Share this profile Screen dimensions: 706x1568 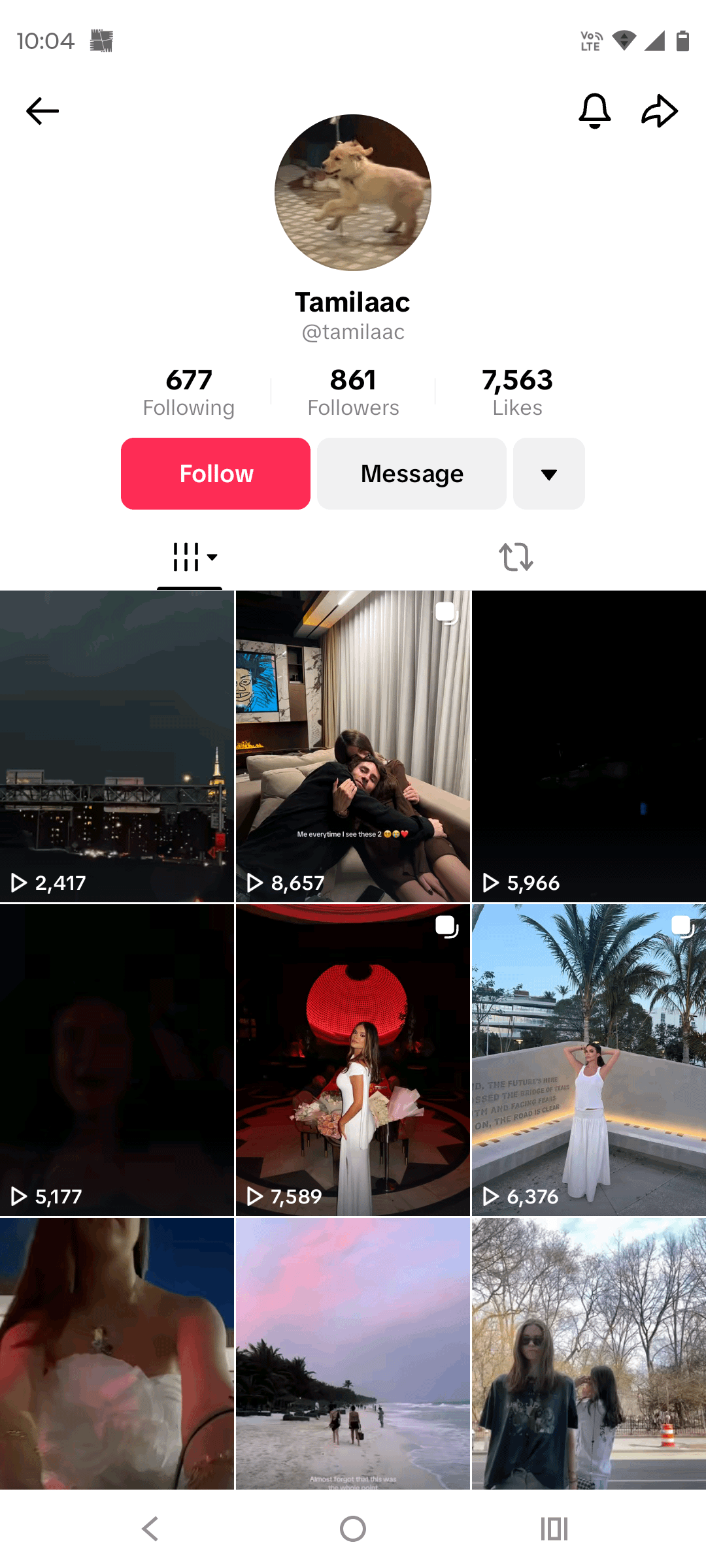click(x=660, y=111)
